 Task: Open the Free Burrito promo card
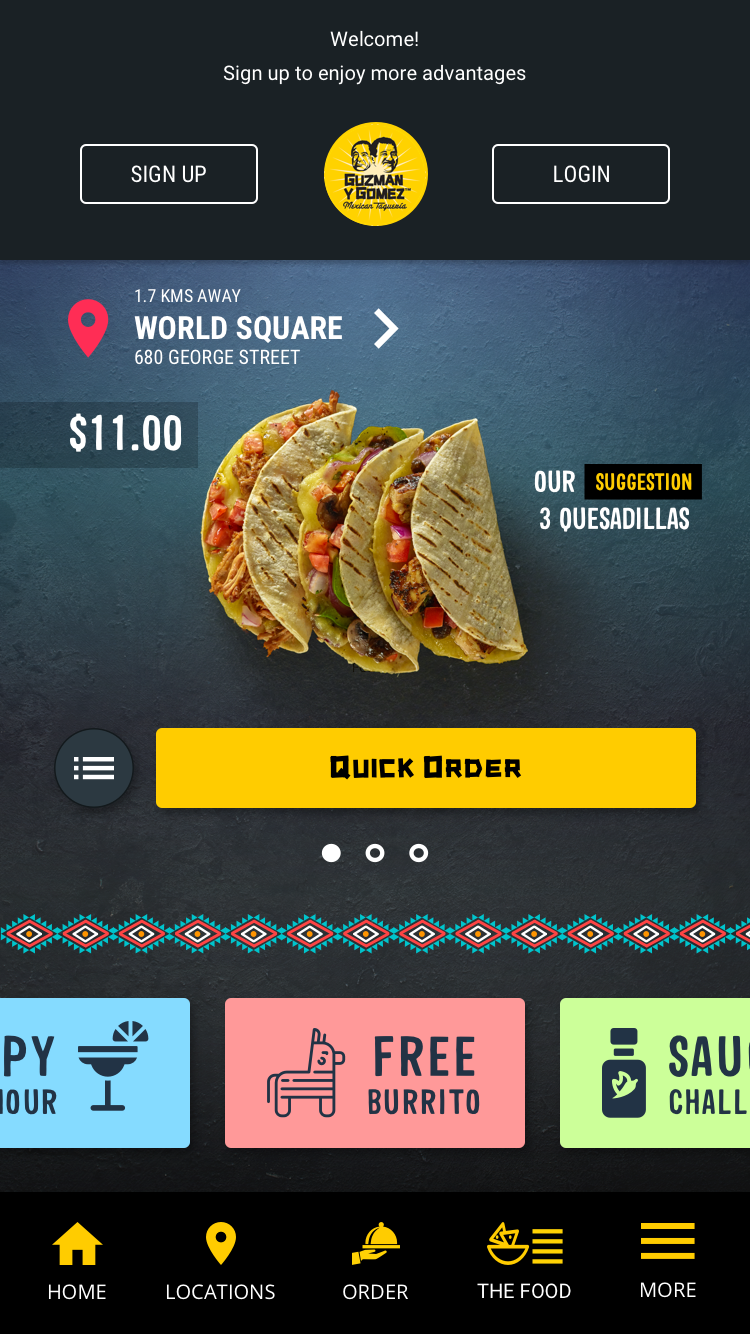tap(375, 1073)
